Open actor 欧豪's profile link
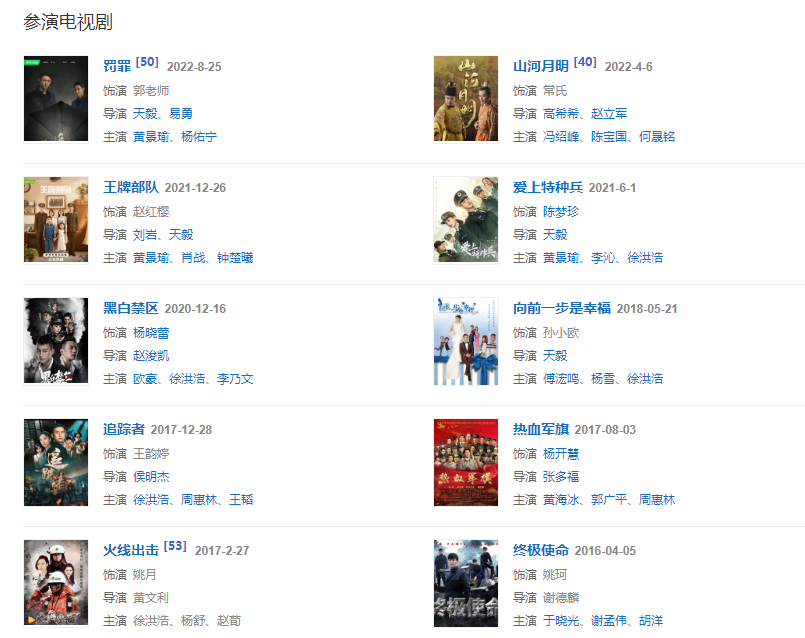The height and width of the screenshot is (638, 805). pos(145,379)
